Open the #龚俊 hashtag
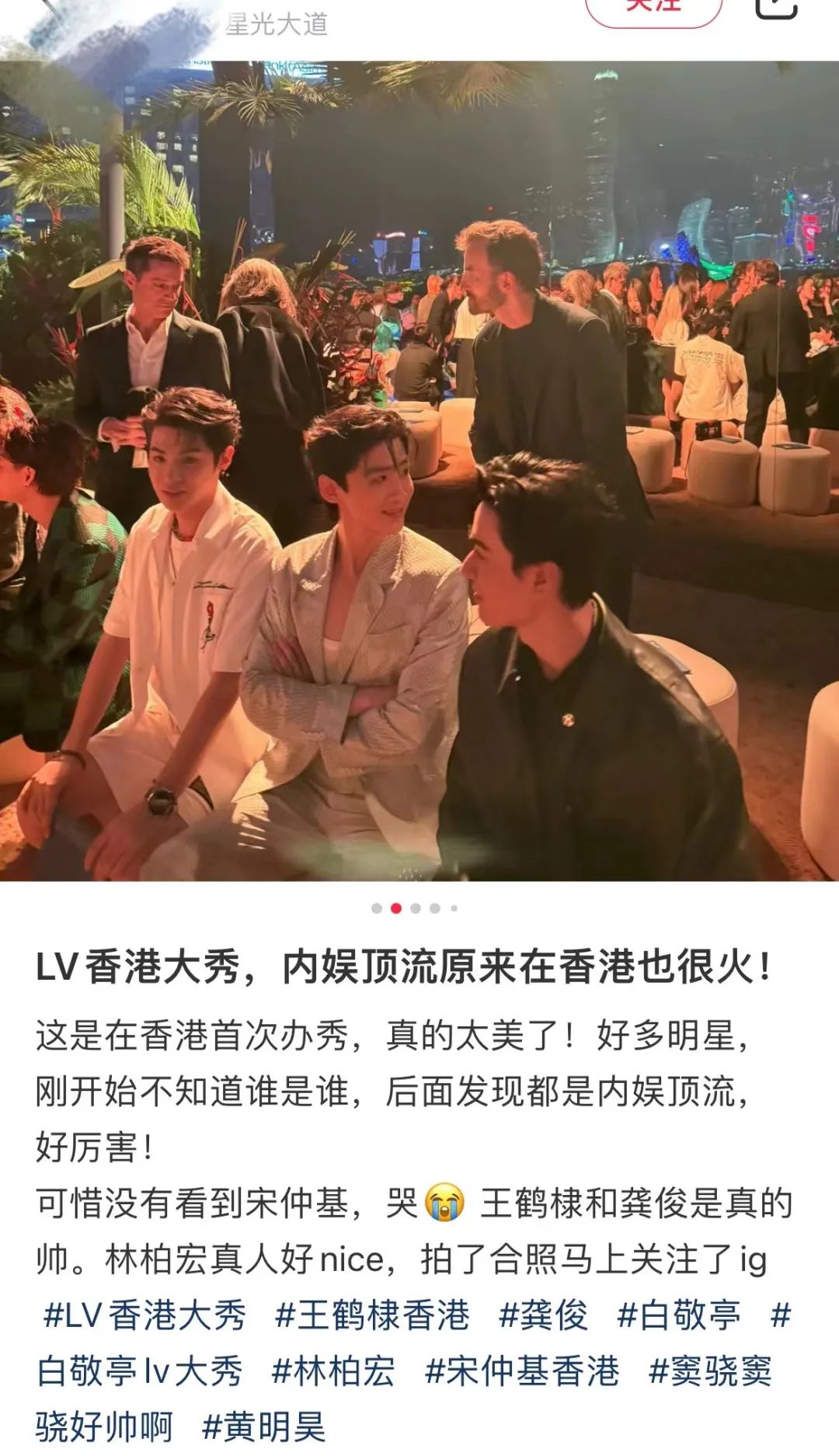This screenshot has width=839, height=1456. click(x=543, y=1315)
